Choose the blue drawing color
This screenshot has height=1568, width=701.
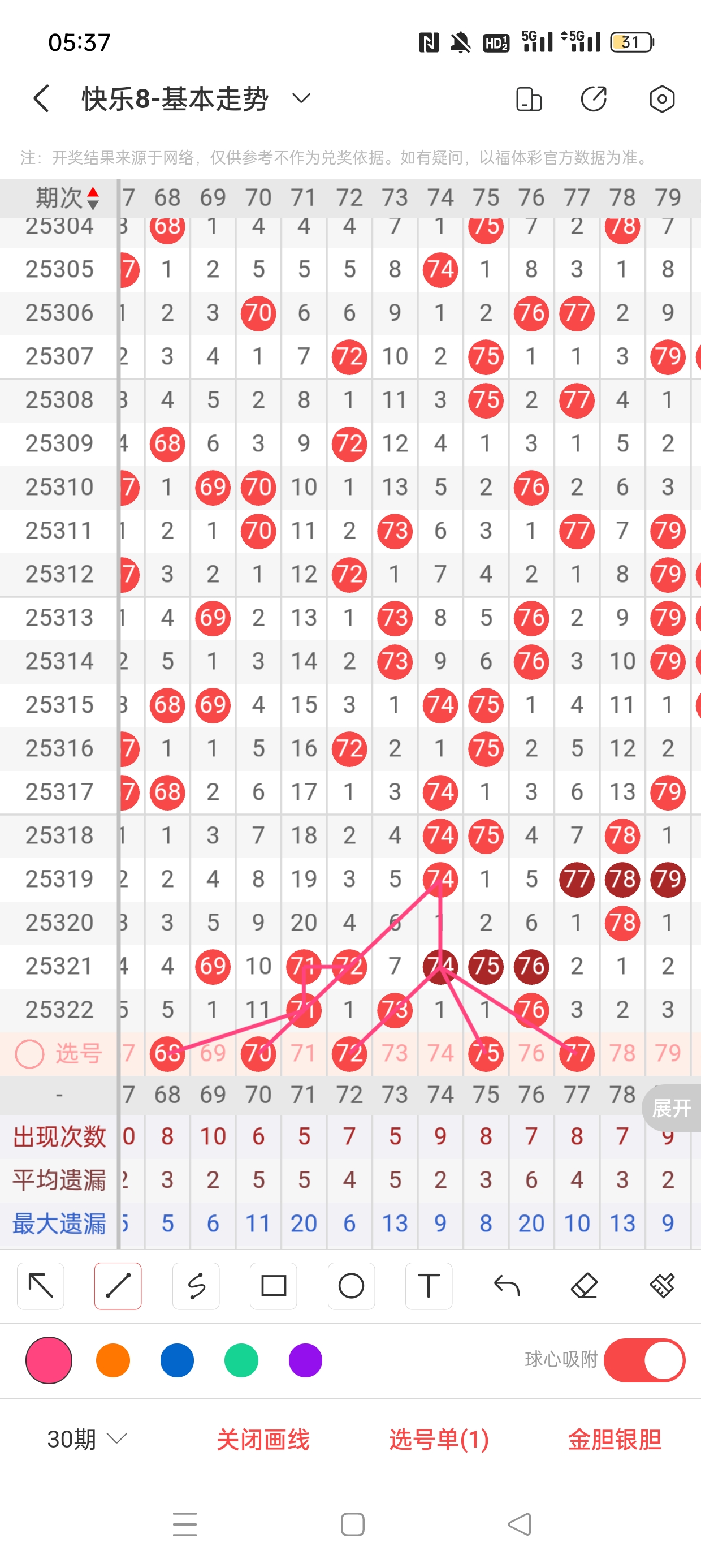(177, 1360)
